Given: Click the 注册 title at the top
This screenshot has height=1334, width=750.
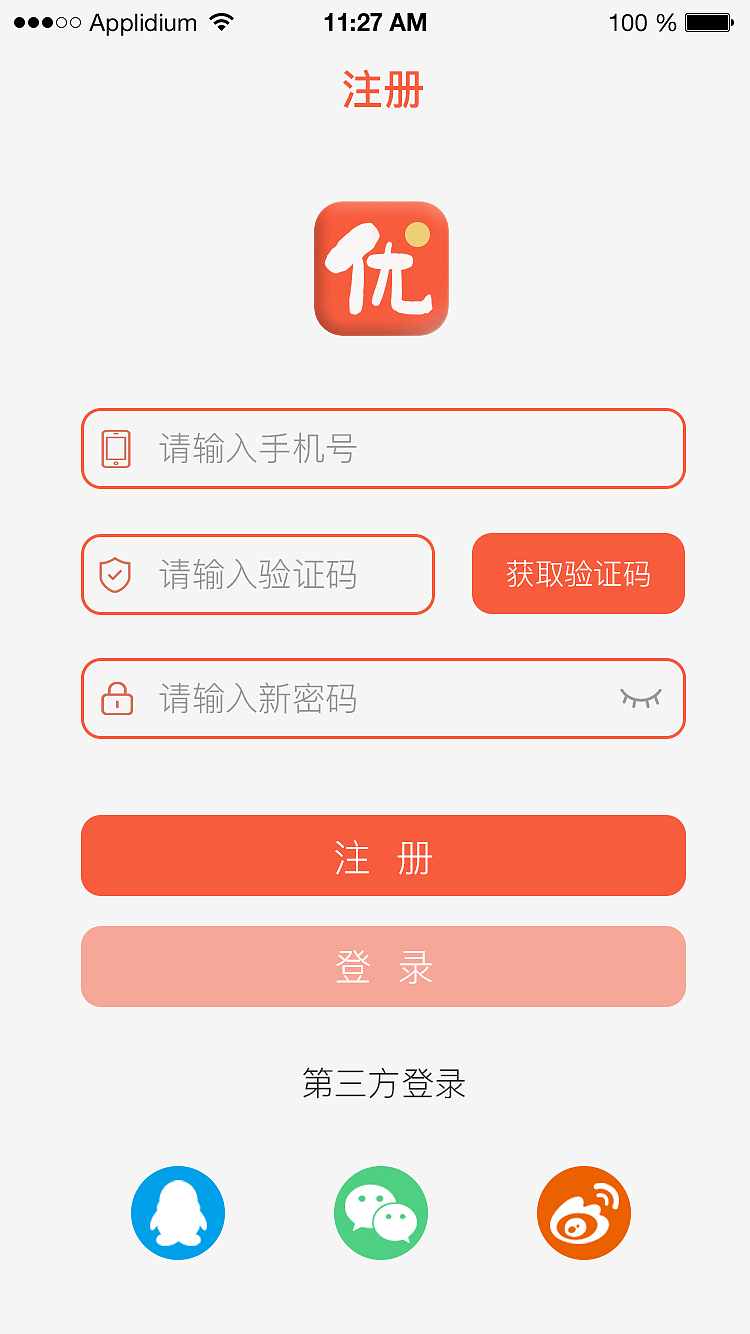Looking at the screenshot, I should (x=380, y=88).
